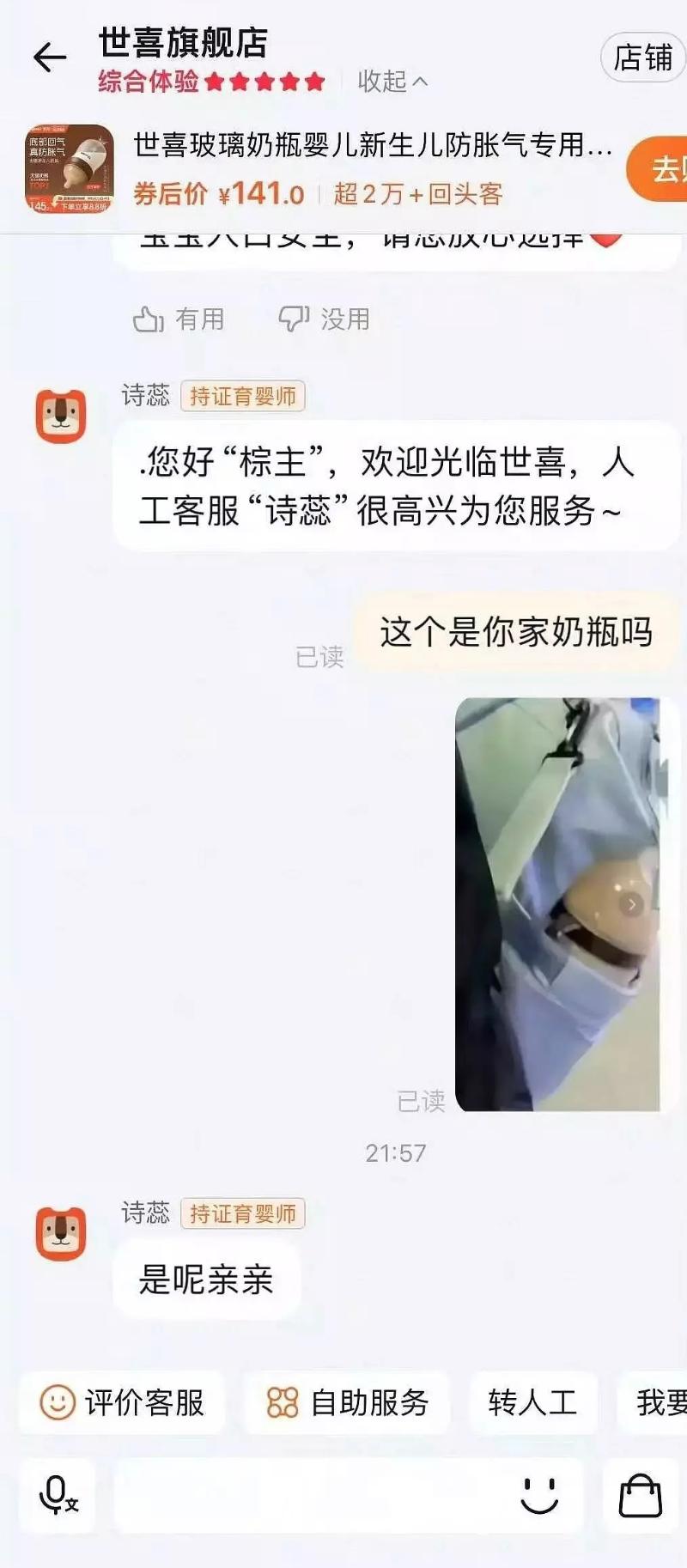This screenshot has width=687, height=1568.
Task: View the sent bottle photo
Action: [558, 904]
